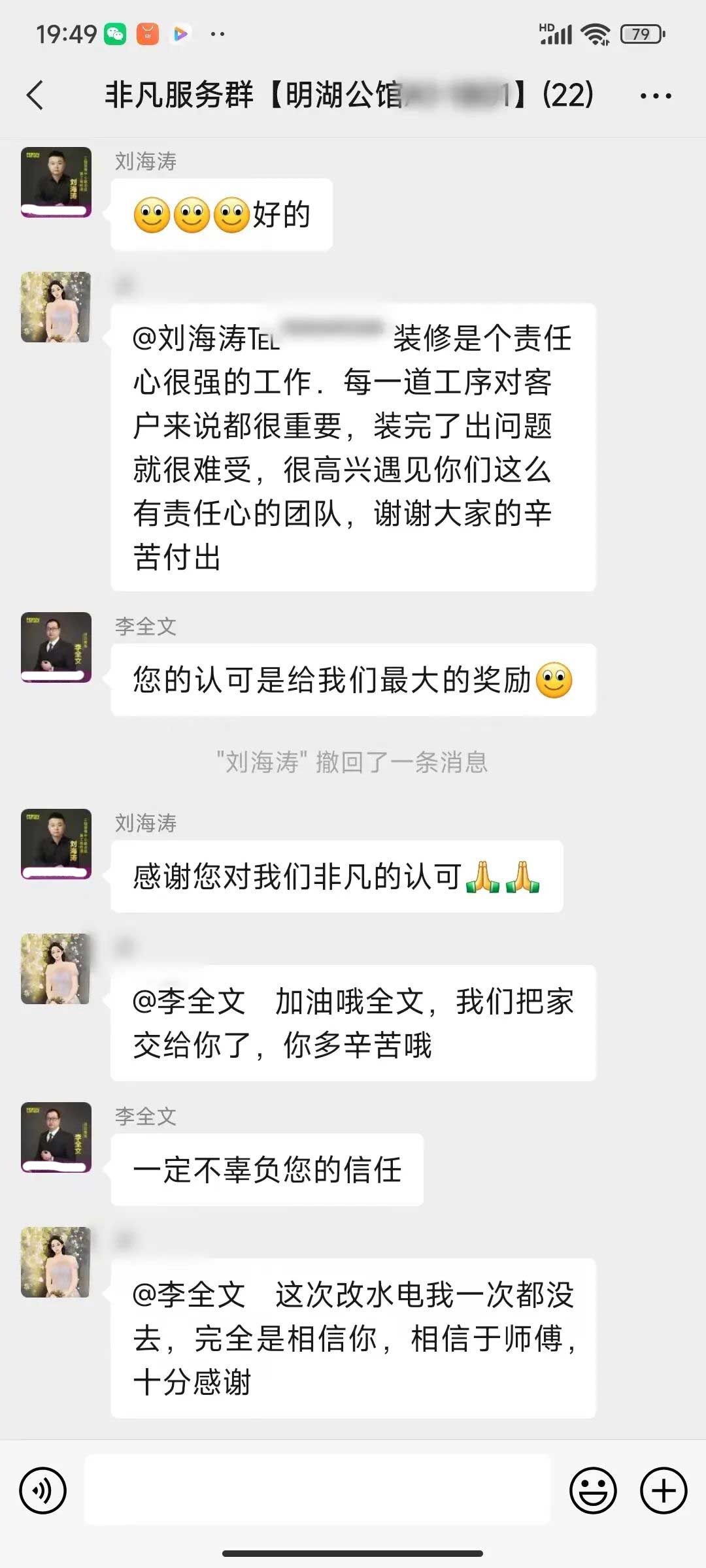Open 刘海涛's avatar next to 好的 message
Viewport: 706px width, 1568px height.
56,182
